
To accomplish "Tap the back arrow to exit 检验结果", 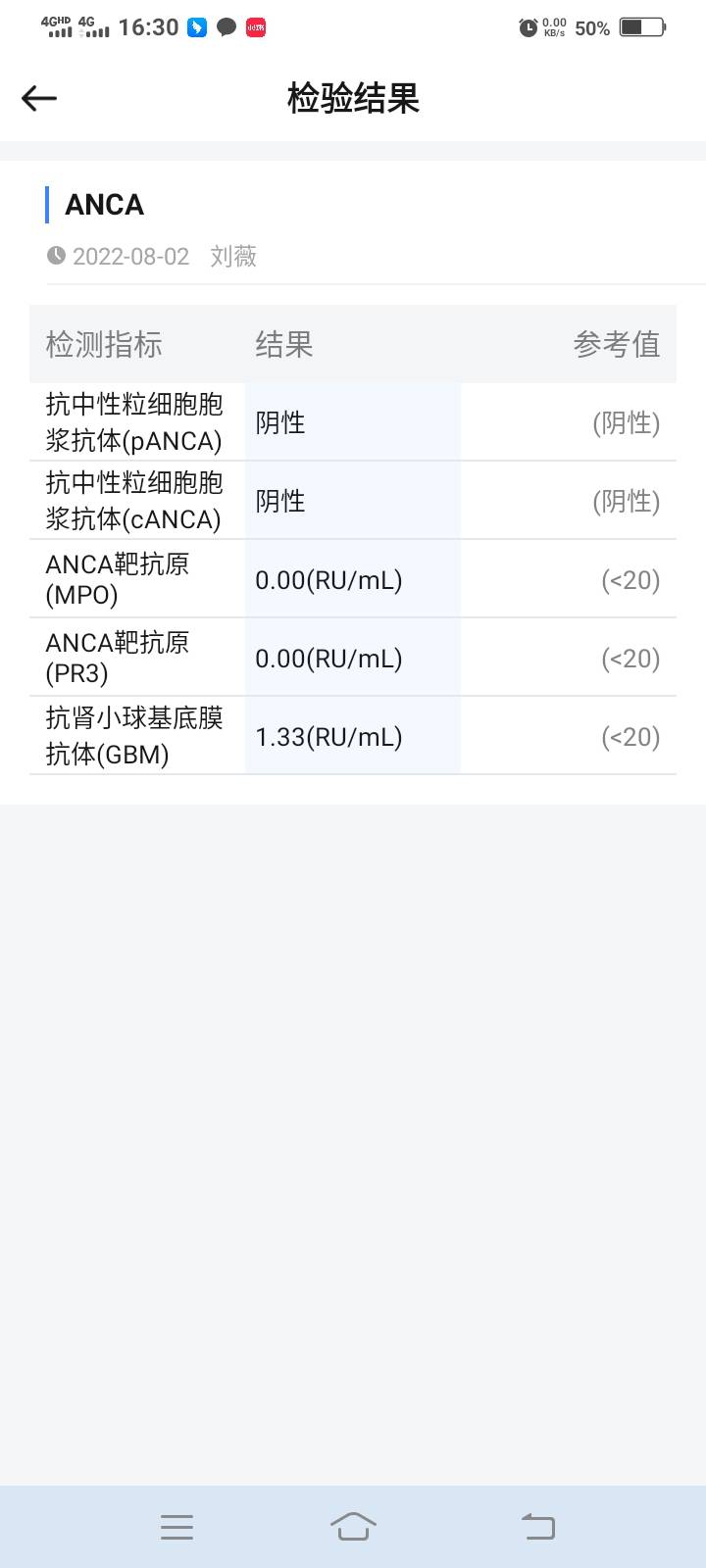I will pyautogui.click(x=37, y=98).
